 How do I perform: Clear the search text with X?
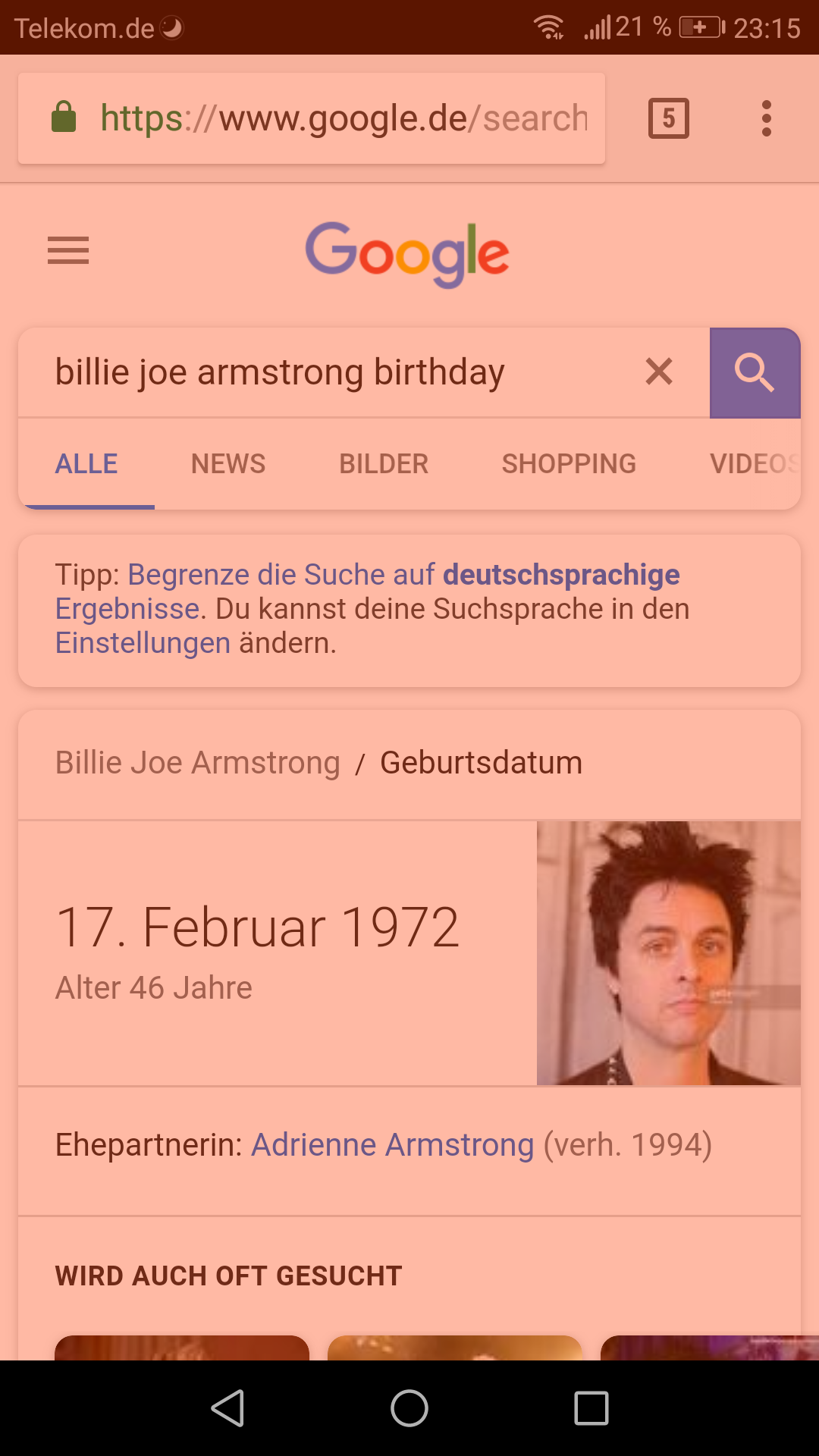(658, 372)
